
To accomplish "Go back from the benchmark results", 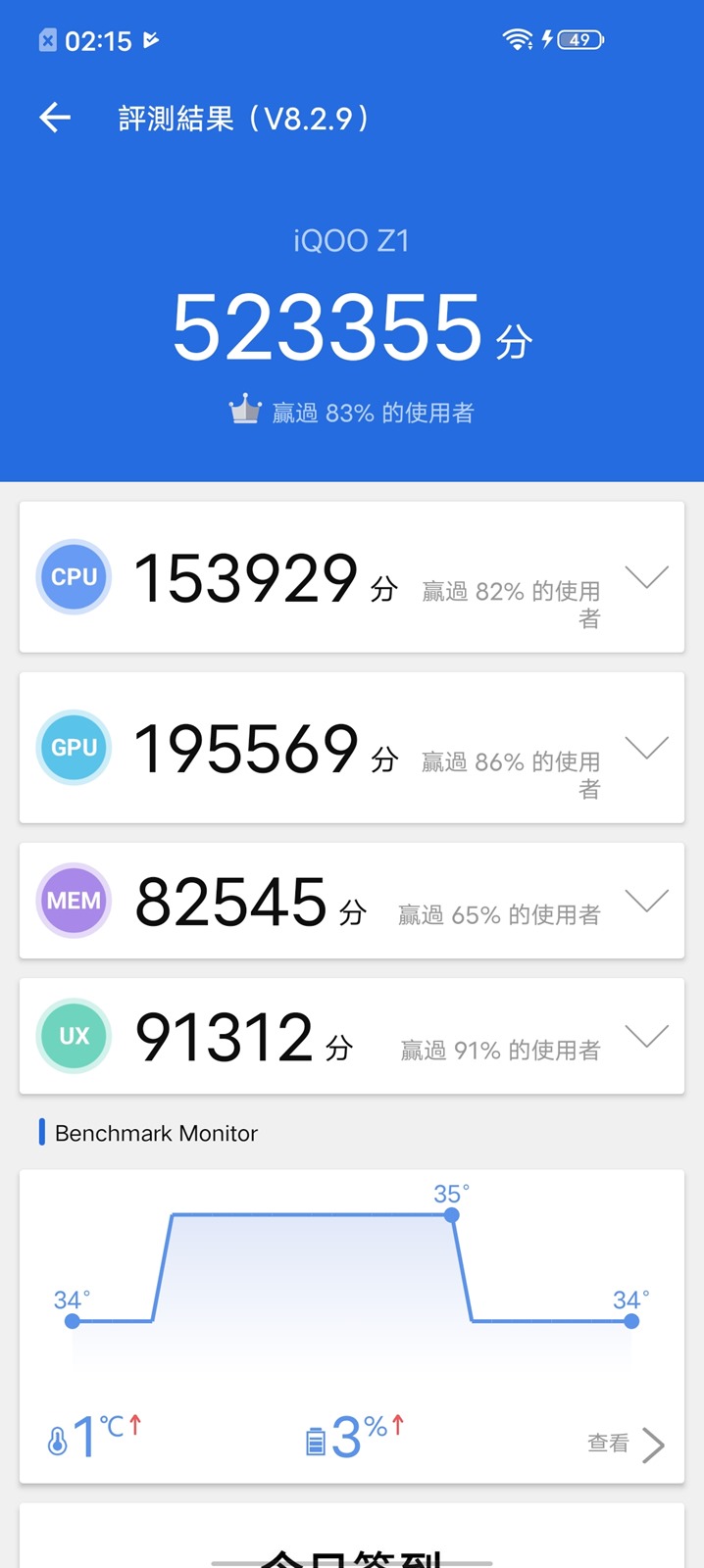I will point(55,119).
